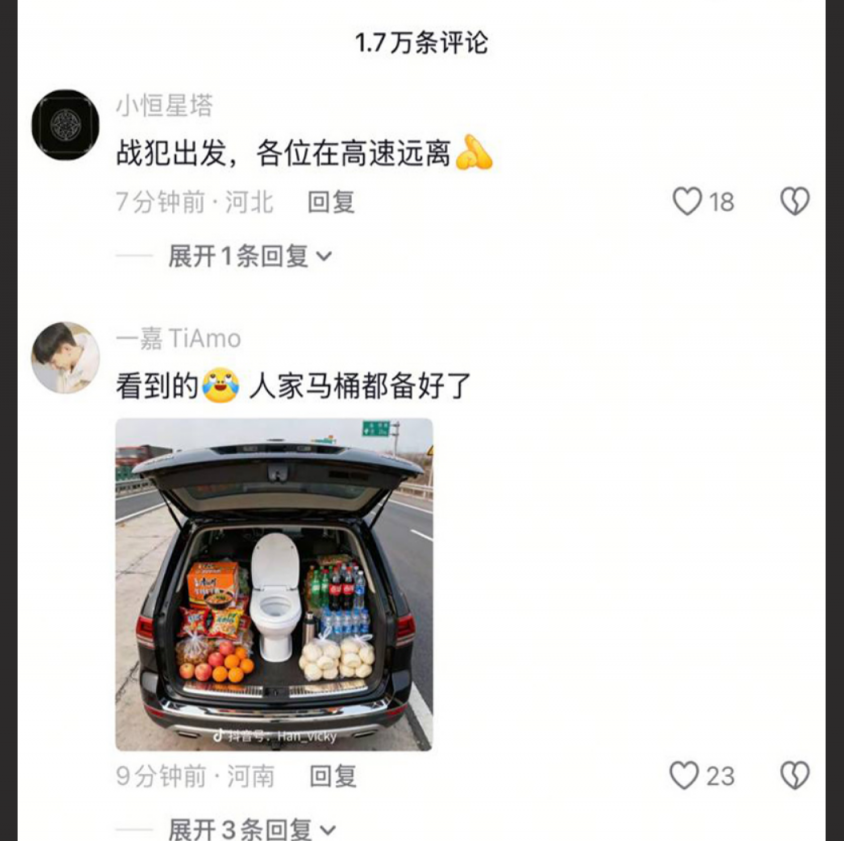Reply to 一嘉 TiAmo's comment

(x=333, y=776)
